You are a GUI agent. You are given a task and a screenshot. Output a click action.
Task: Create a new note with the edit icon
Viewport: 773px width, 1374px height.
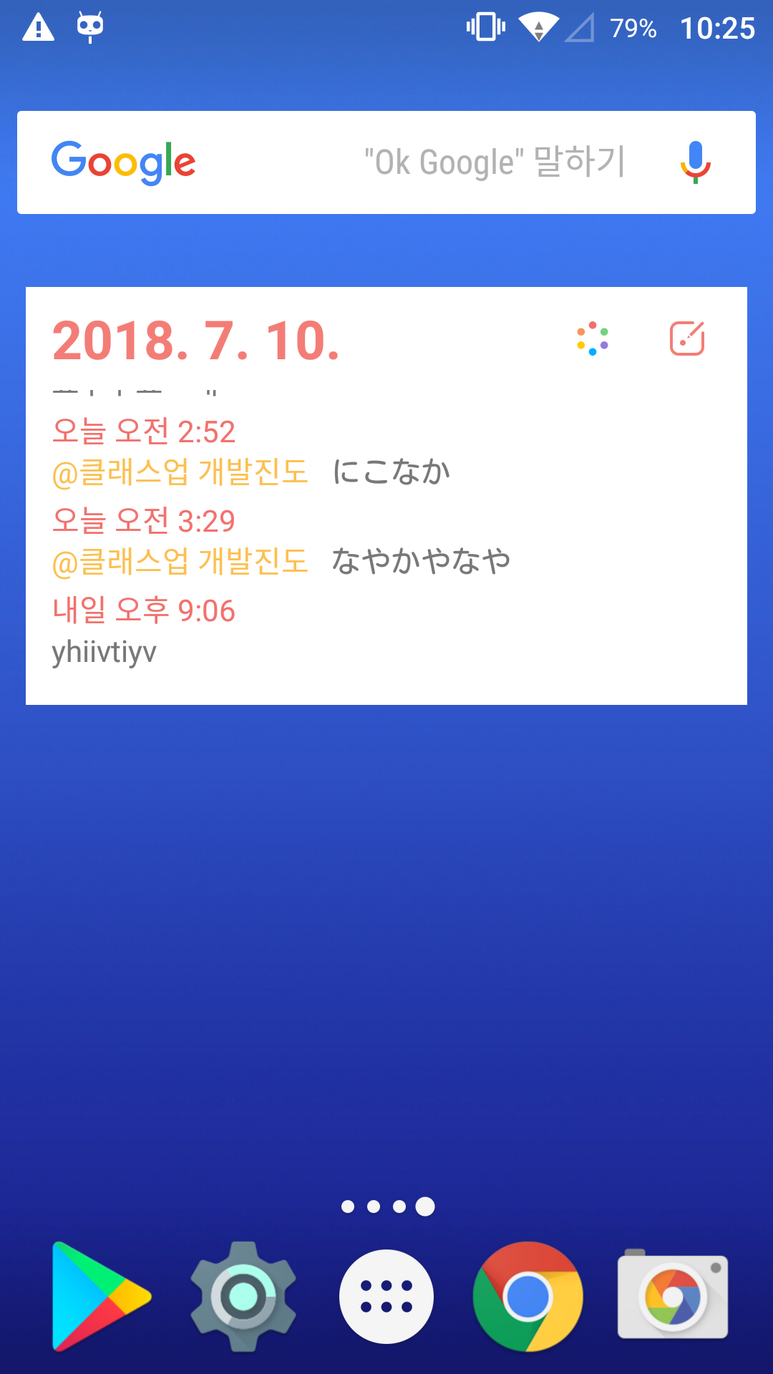pos(687,339)
